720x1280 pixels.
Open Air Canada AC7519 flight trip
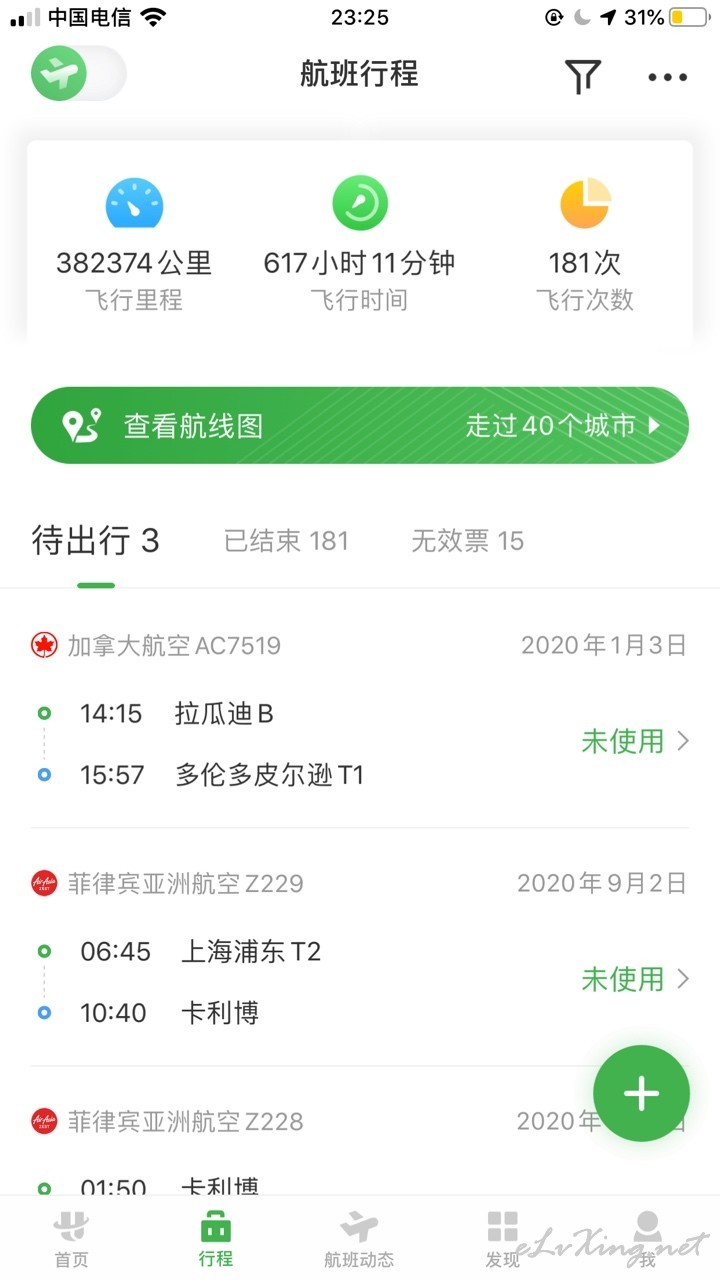click(360, 712)
